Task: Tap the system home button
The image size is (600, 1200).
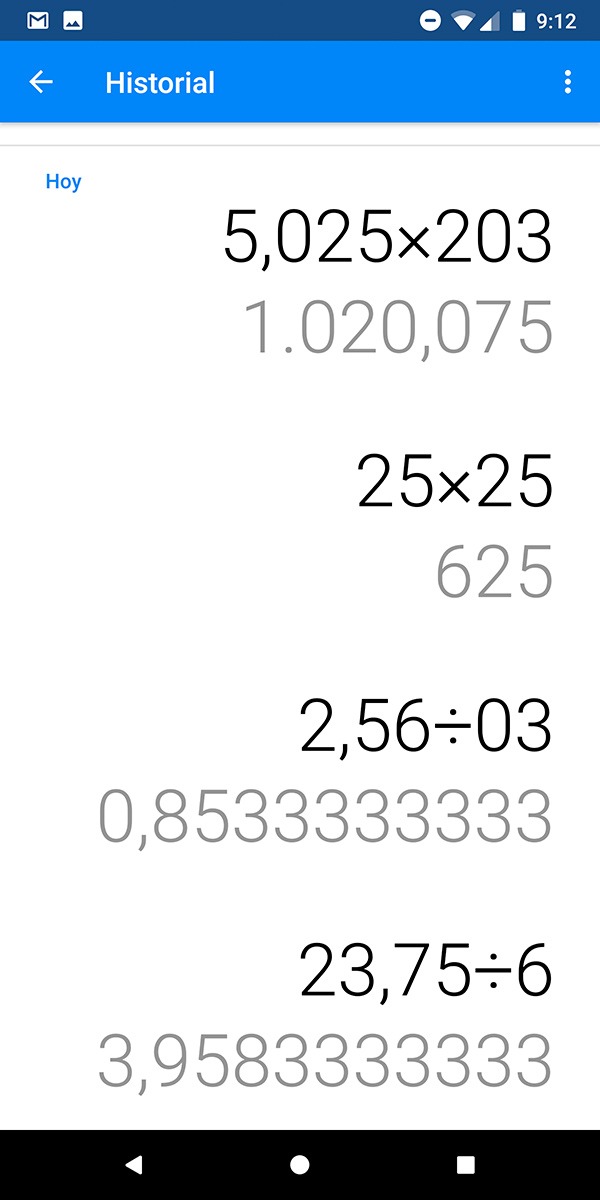Action: pyautogui.click(x=300, y=1165)
